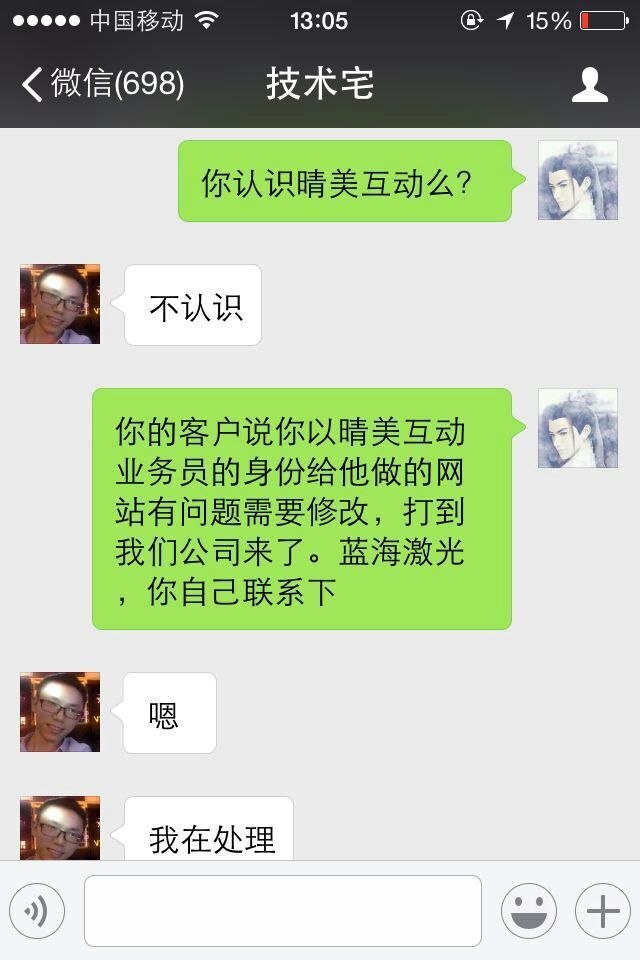This screenshot has width=640, height=960.
Task: Switch to voice message input
Action: coord(37,910)
